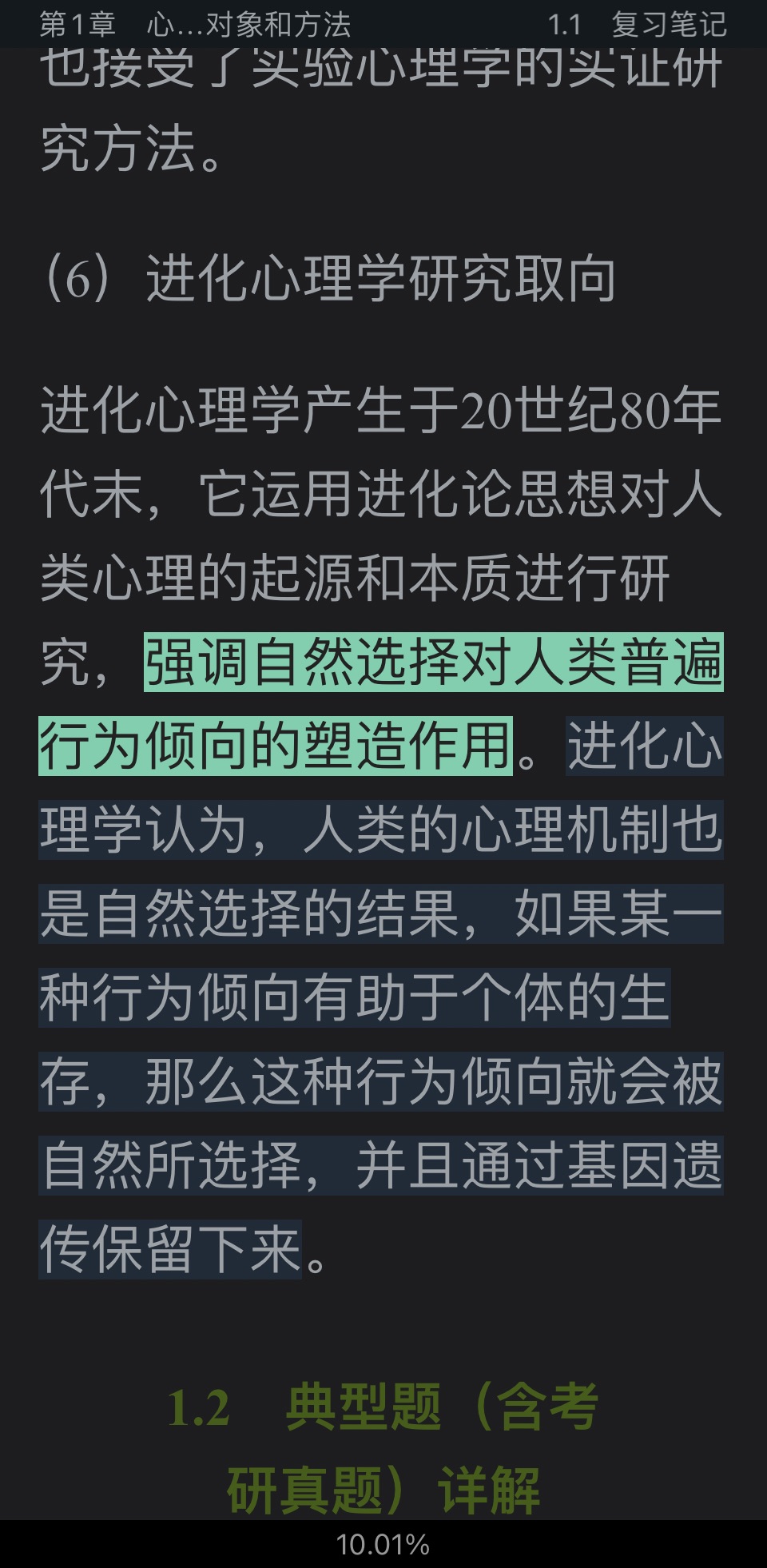Open the green highlight starting 强调自然选择
This screenshot has height=1568, width=767.
pos(433,663)
